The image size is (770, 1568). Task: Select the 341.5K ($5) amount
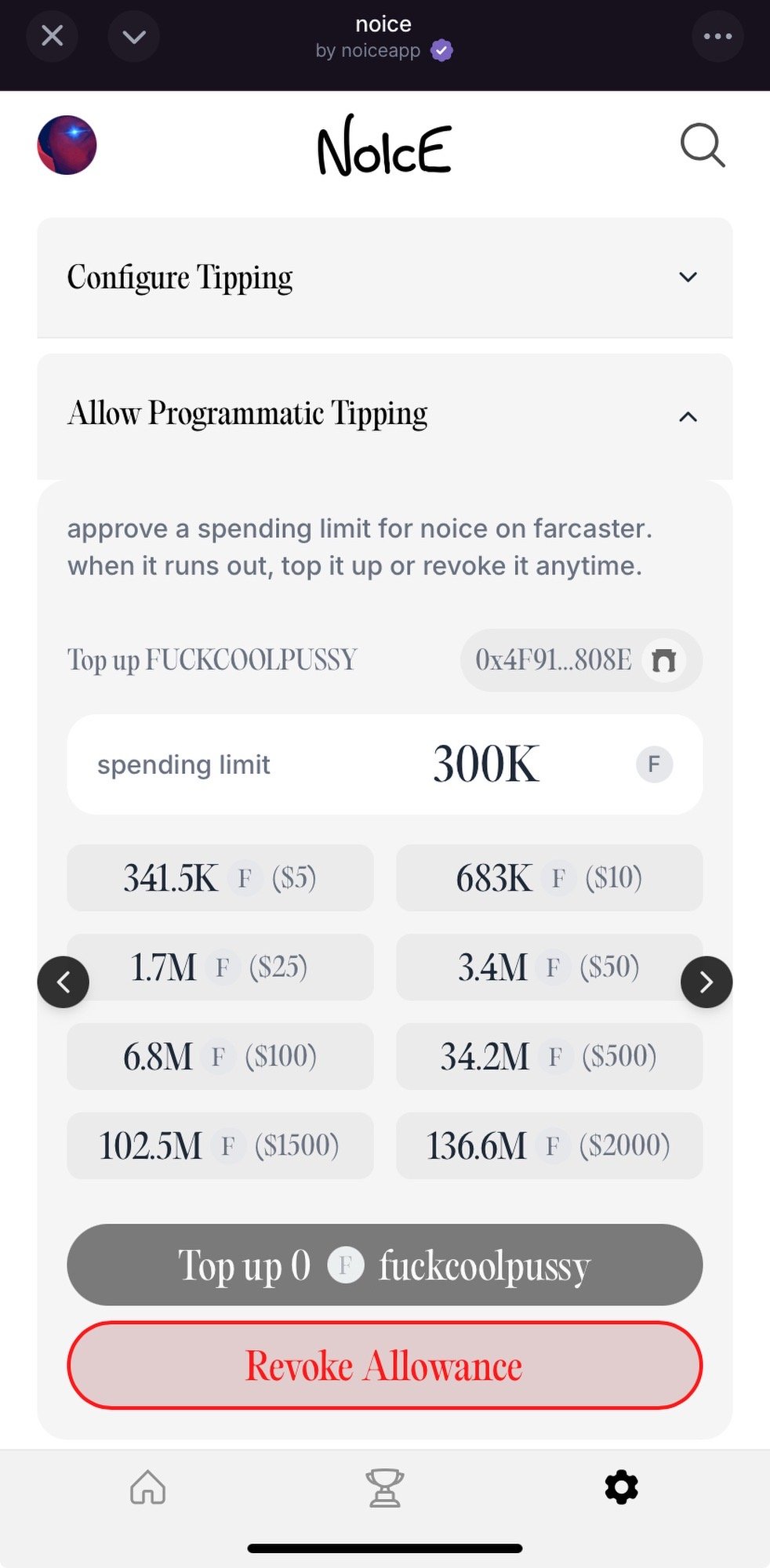(220, 878)
